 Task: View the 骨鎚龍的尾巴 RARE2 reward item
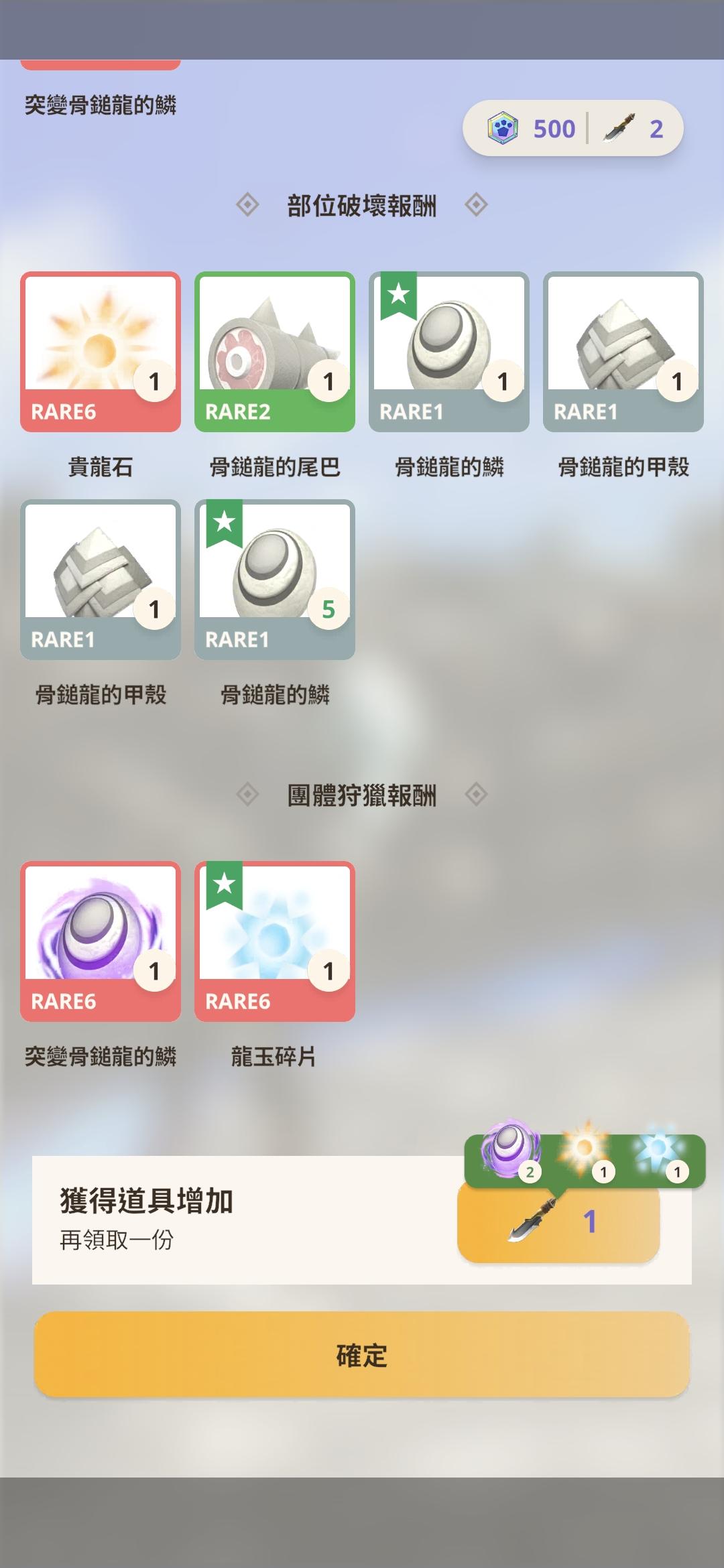pyautogui.click(x=275, y=352)
